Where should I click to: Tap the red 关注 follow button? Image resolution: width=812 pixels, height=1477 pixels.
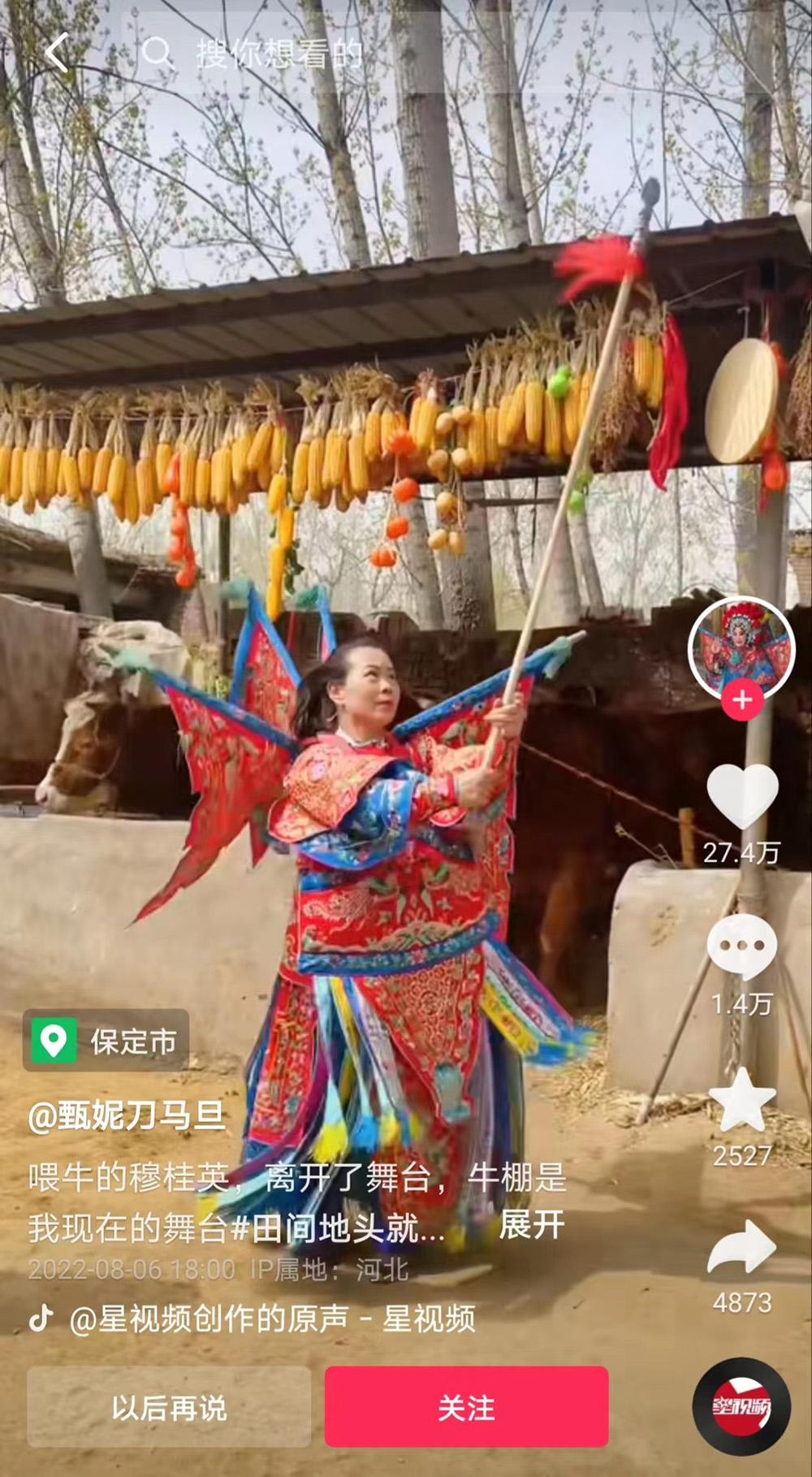click(x=466, y=1407)
